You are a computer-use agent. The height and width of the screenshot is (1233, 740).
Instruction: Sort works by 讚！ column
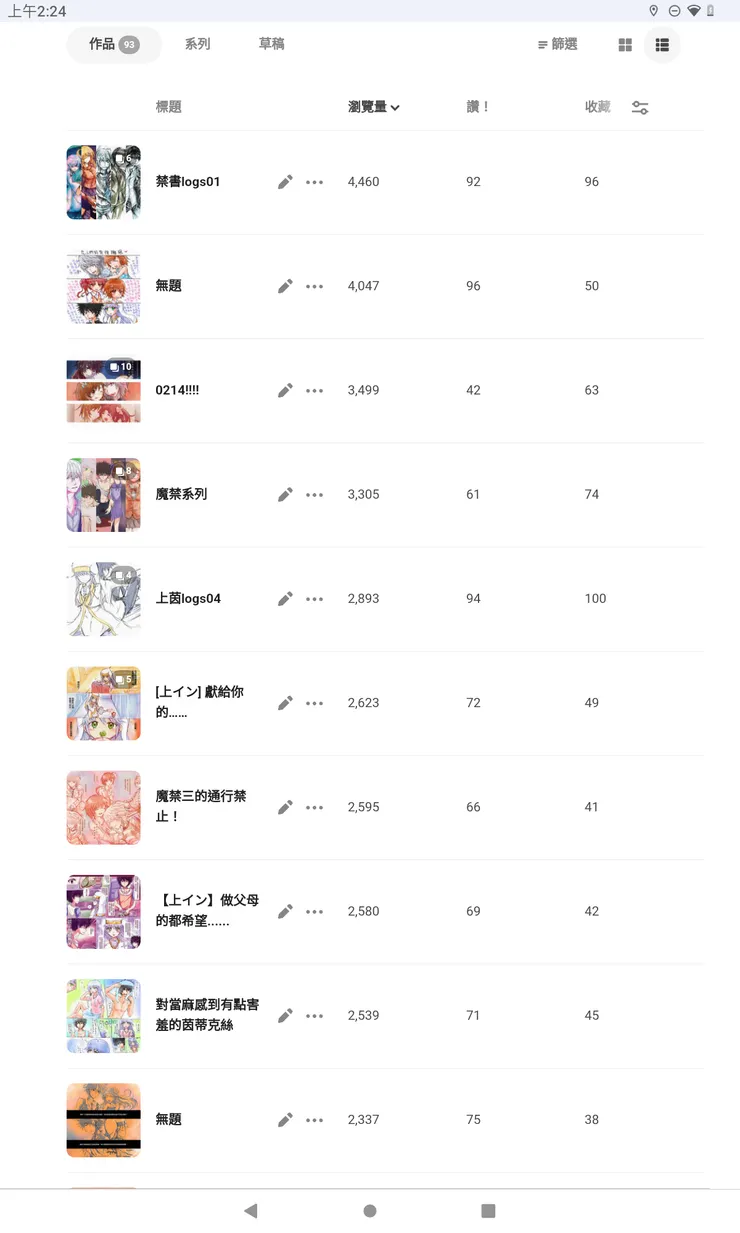pyautogui.click(x=478, y=107)
